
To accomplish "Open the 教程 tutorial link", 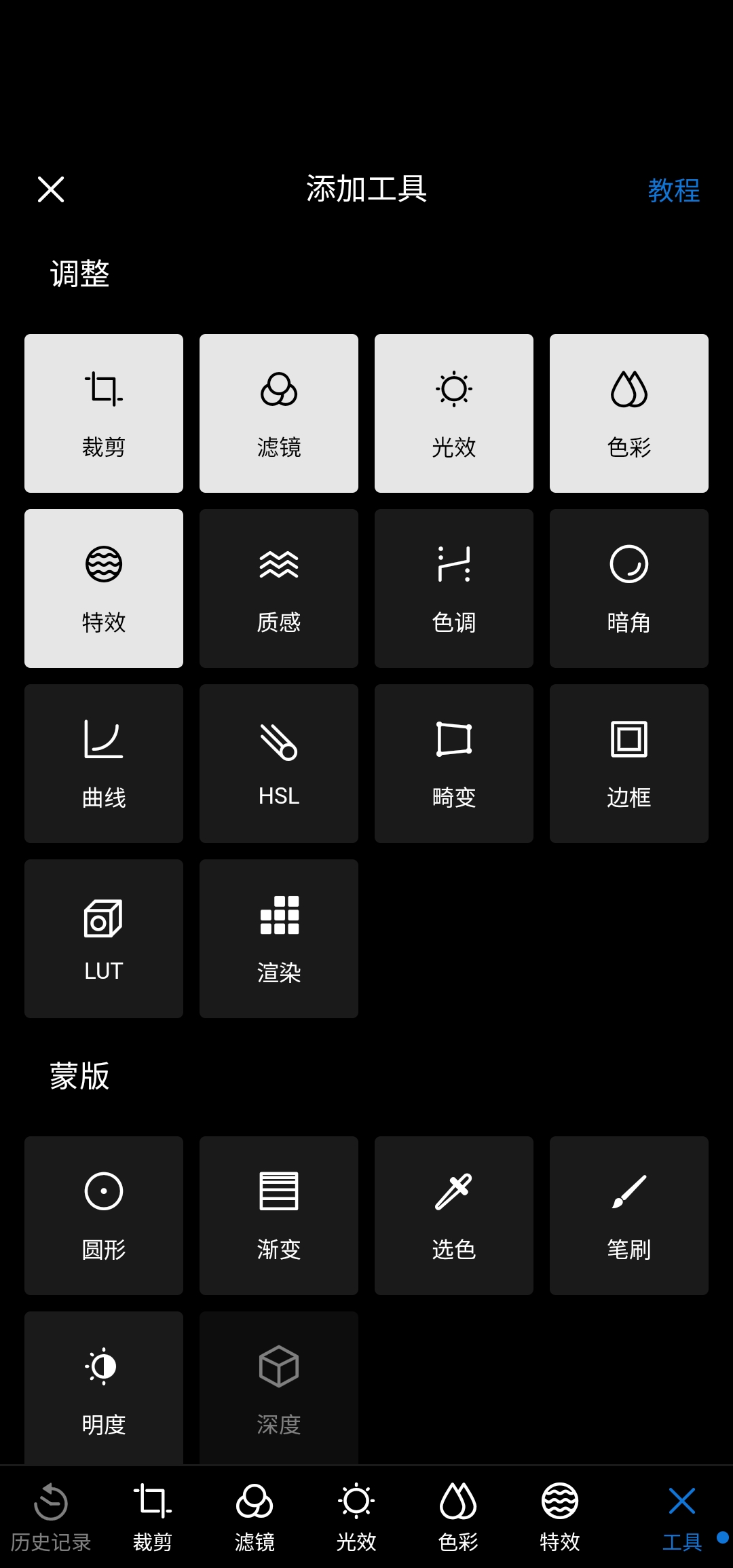I will (673, 190).
